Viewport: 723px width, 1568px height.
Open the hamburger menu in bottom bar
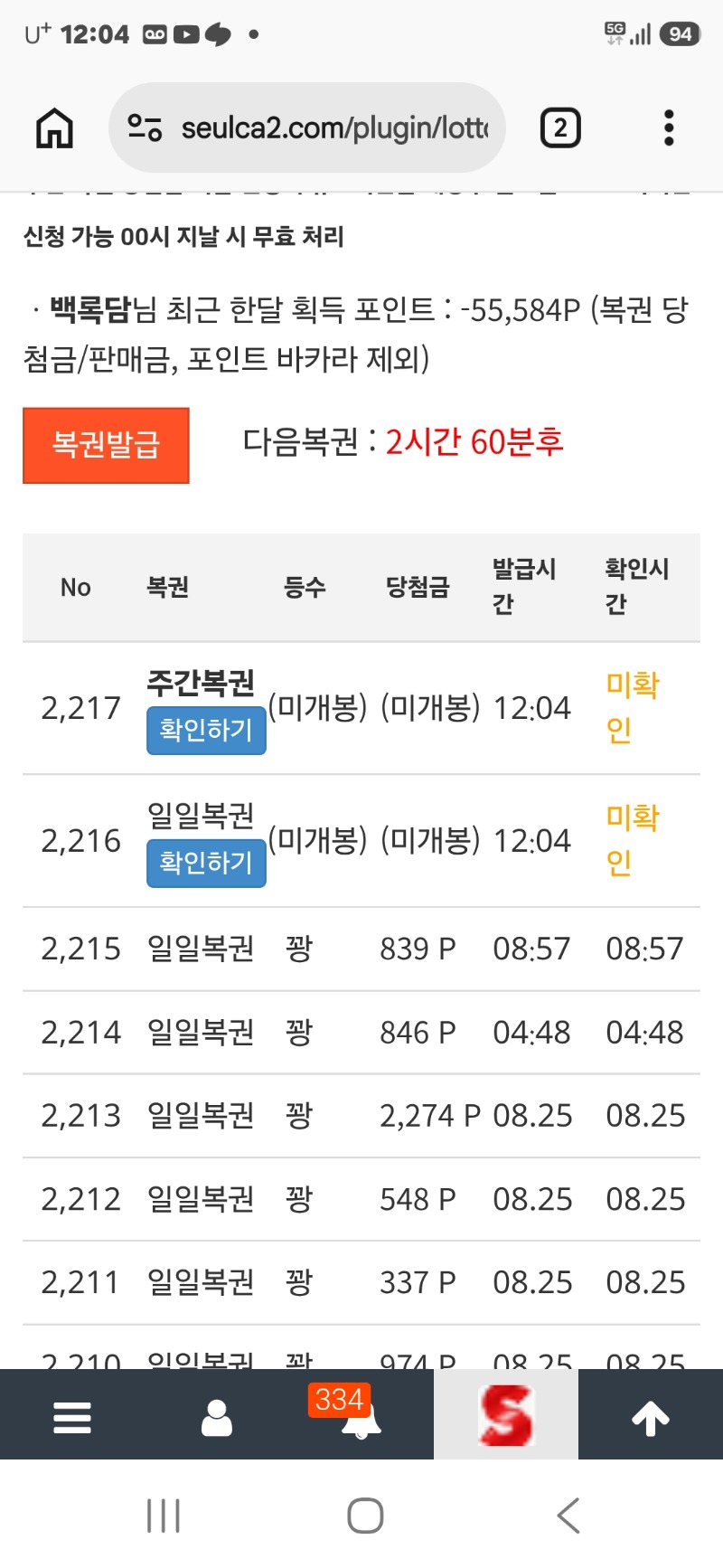point(72,1418)
